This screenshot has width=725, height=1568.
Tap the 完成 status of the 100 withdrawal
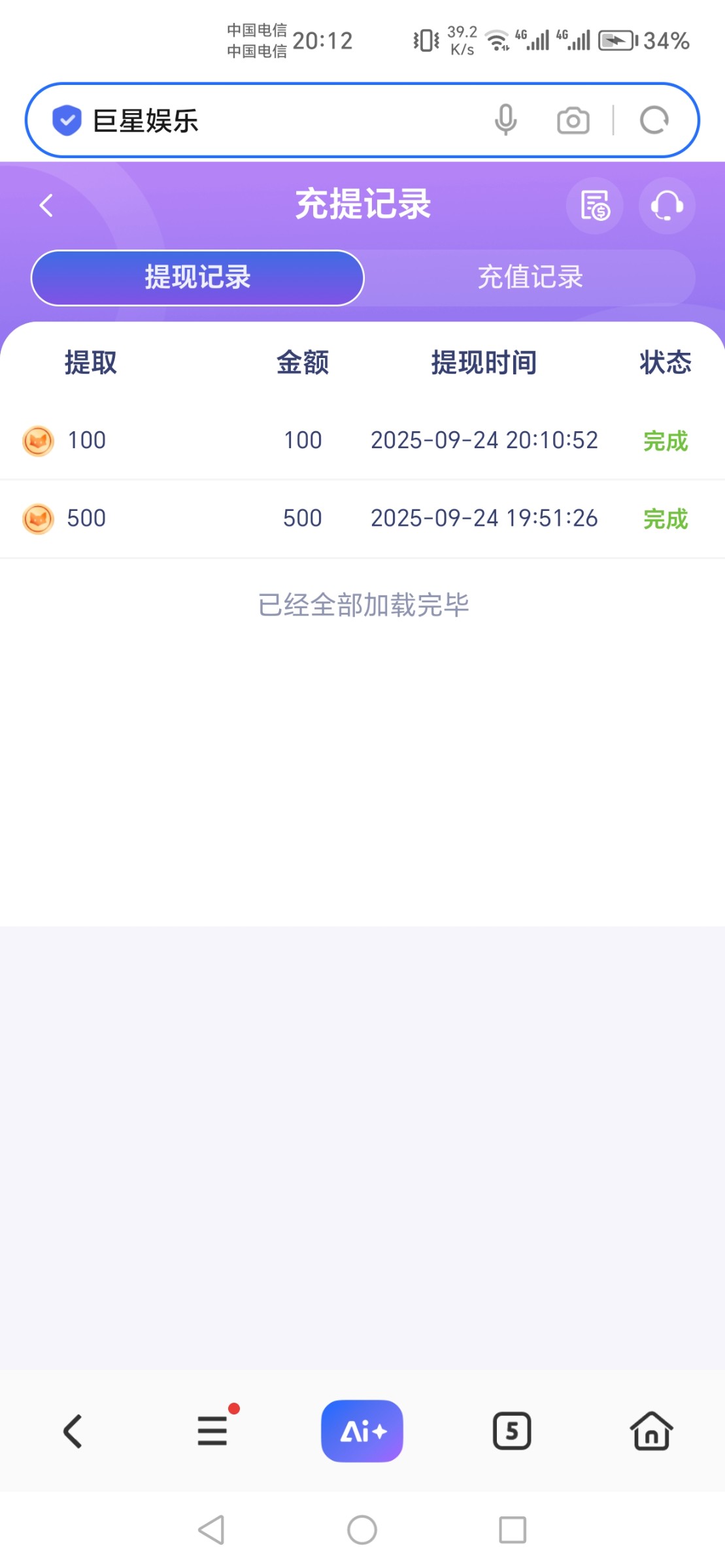pos(665,442)
